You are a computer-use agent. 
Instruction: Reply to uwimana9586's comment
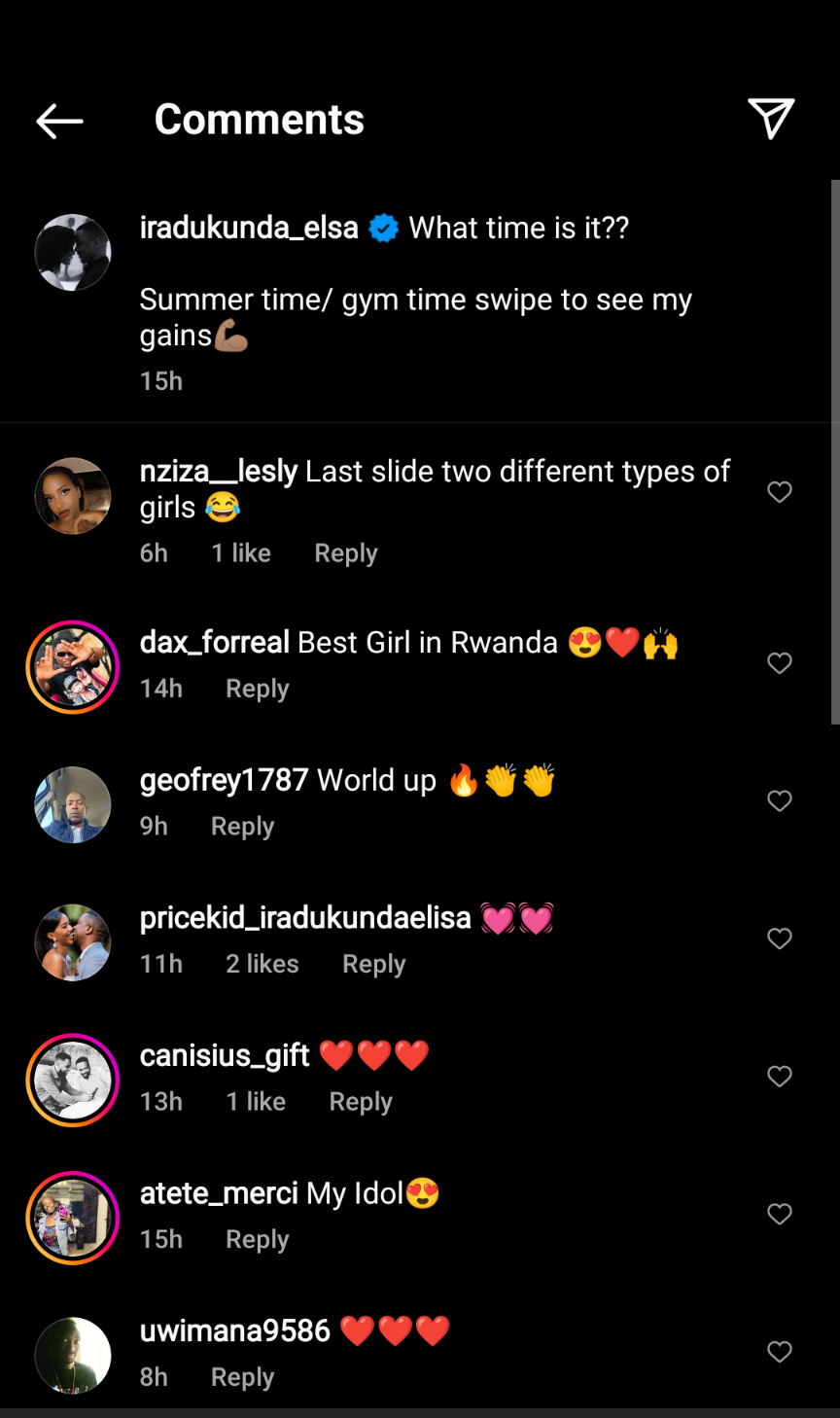[x=242, y=1377]
